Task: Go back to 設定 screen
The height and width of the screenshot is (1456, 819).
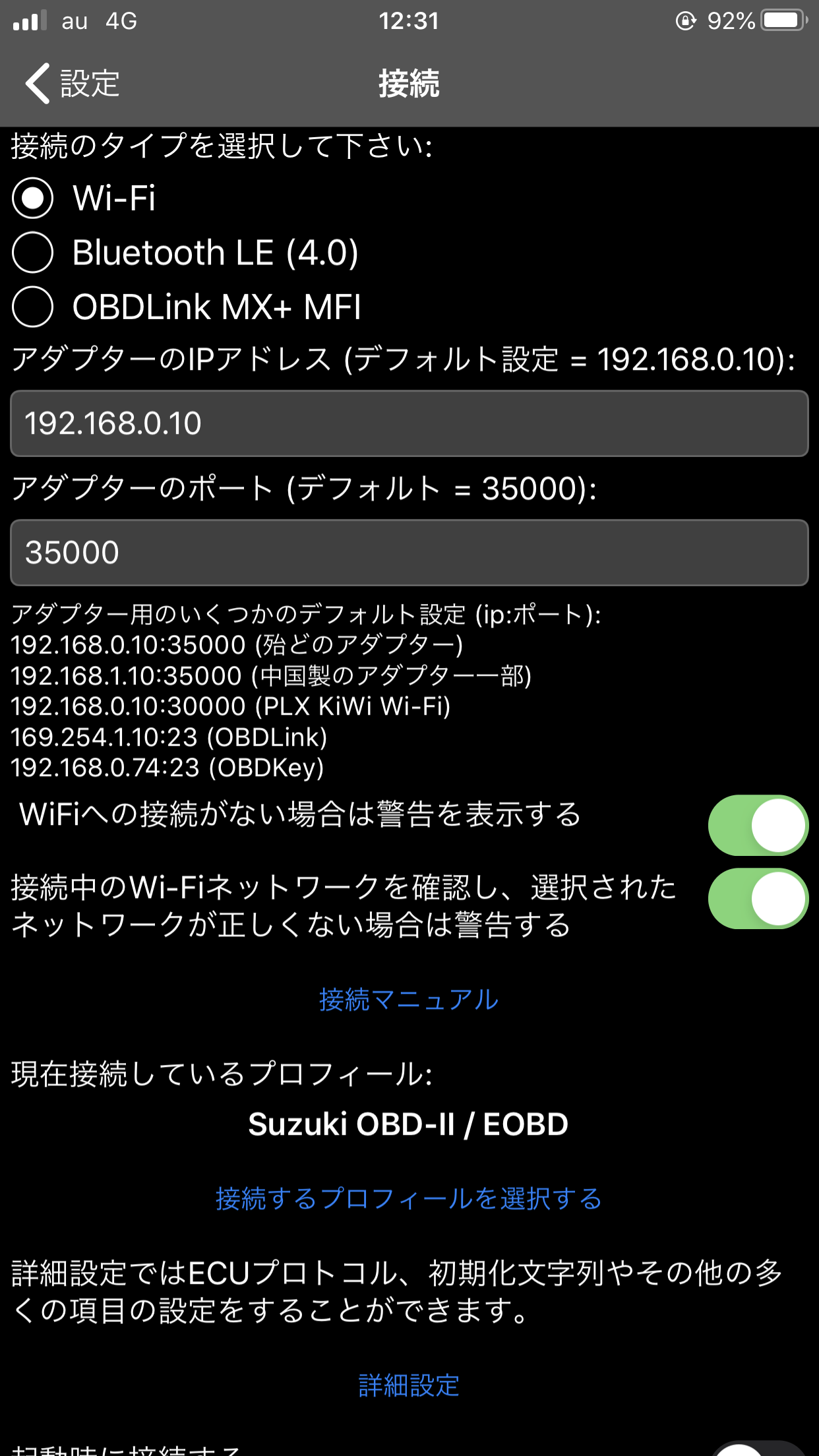Action: (73, 84)
